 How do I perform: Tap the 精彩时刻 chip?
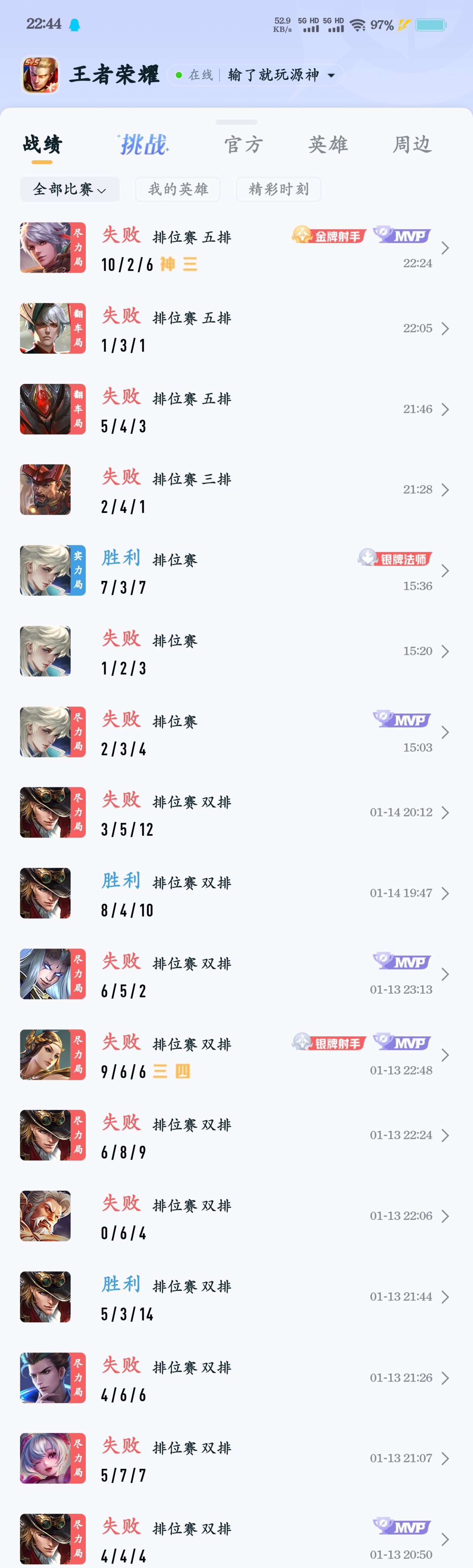pyautogui.click(x=278, y=189)
